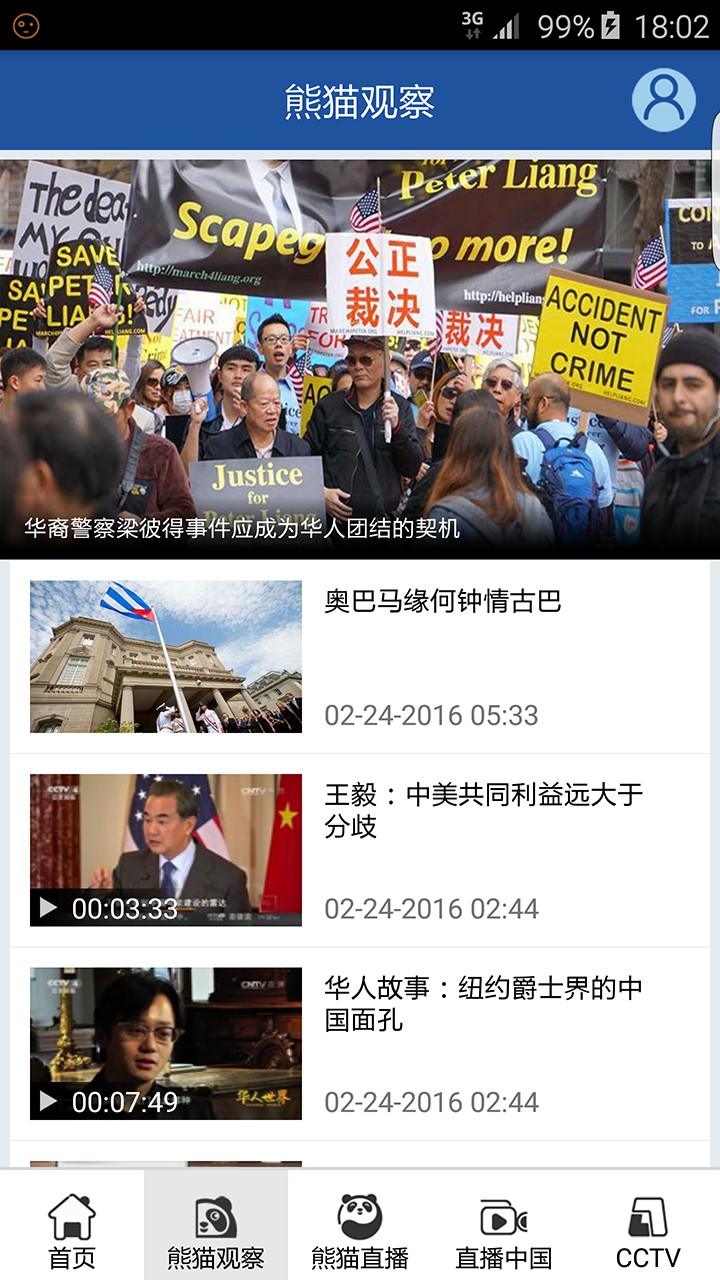The height and width of the screenshot is (1280, 720).
Task: Open the user profile icon
Action: (663, 99)
